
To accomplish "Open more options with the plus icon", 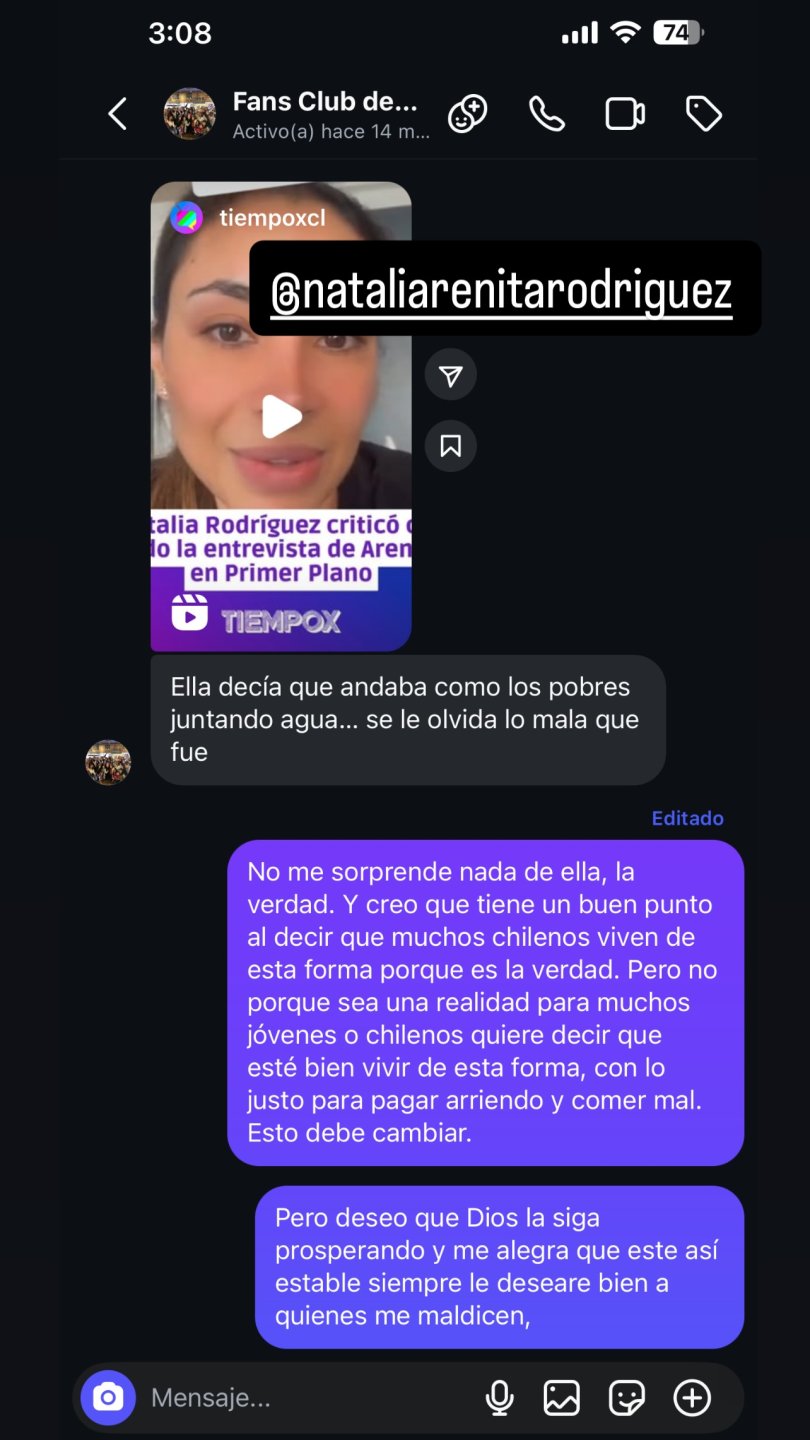I will [x=692, y=1397].
